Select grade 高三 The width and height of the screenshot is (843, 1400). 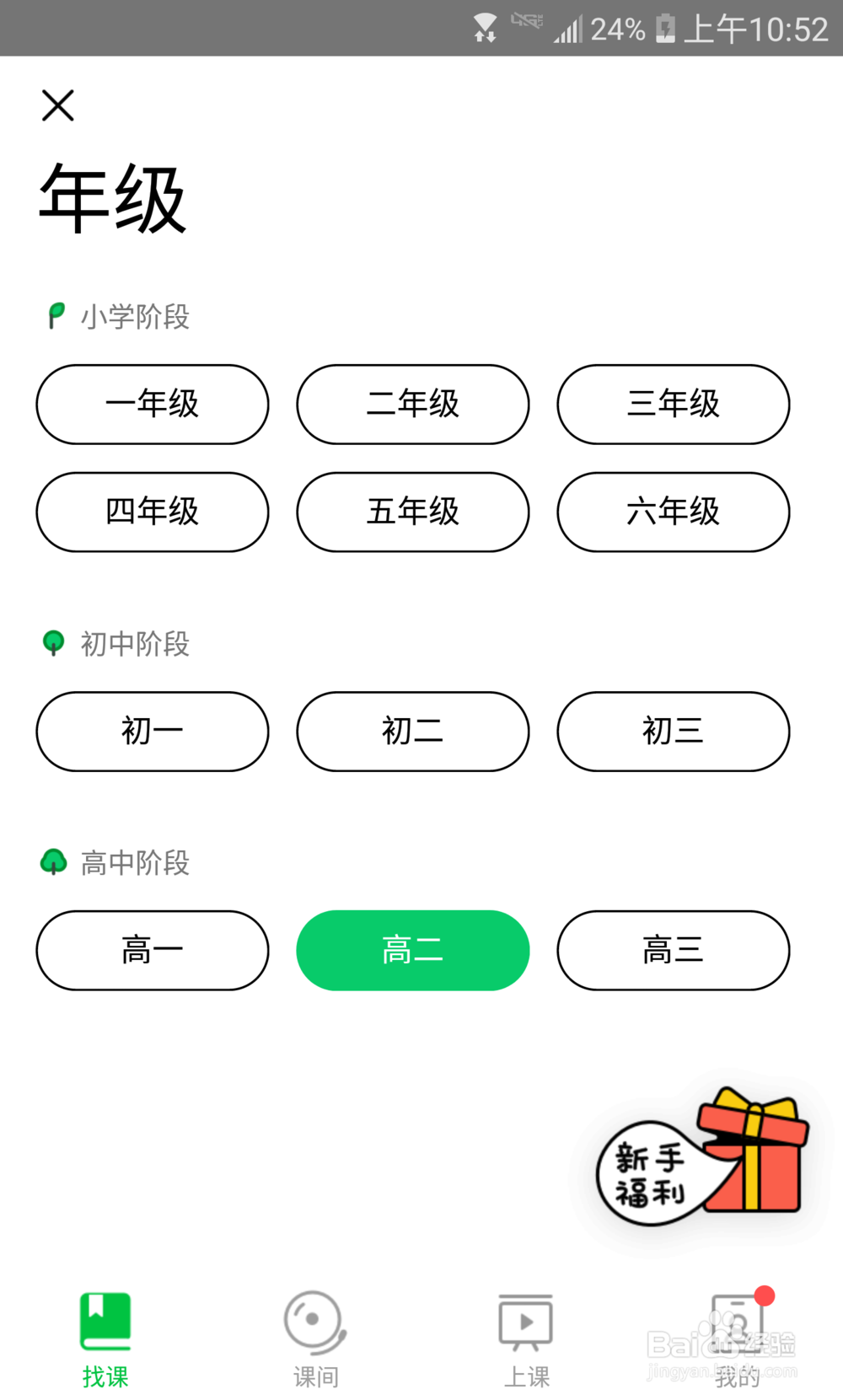[x=673, y=951]
